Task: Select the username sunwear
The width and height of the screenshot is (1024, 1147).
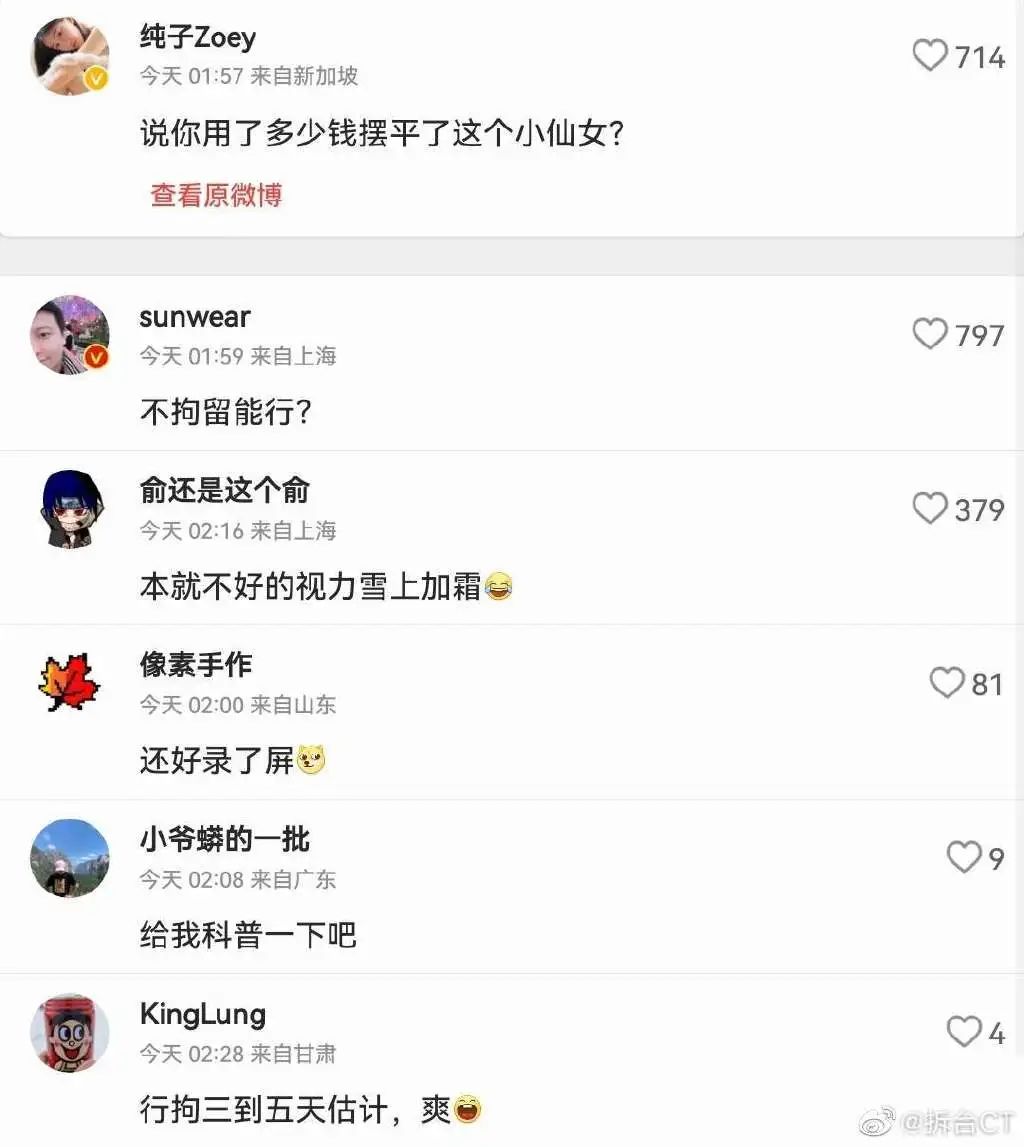Action: click(195, 317)
